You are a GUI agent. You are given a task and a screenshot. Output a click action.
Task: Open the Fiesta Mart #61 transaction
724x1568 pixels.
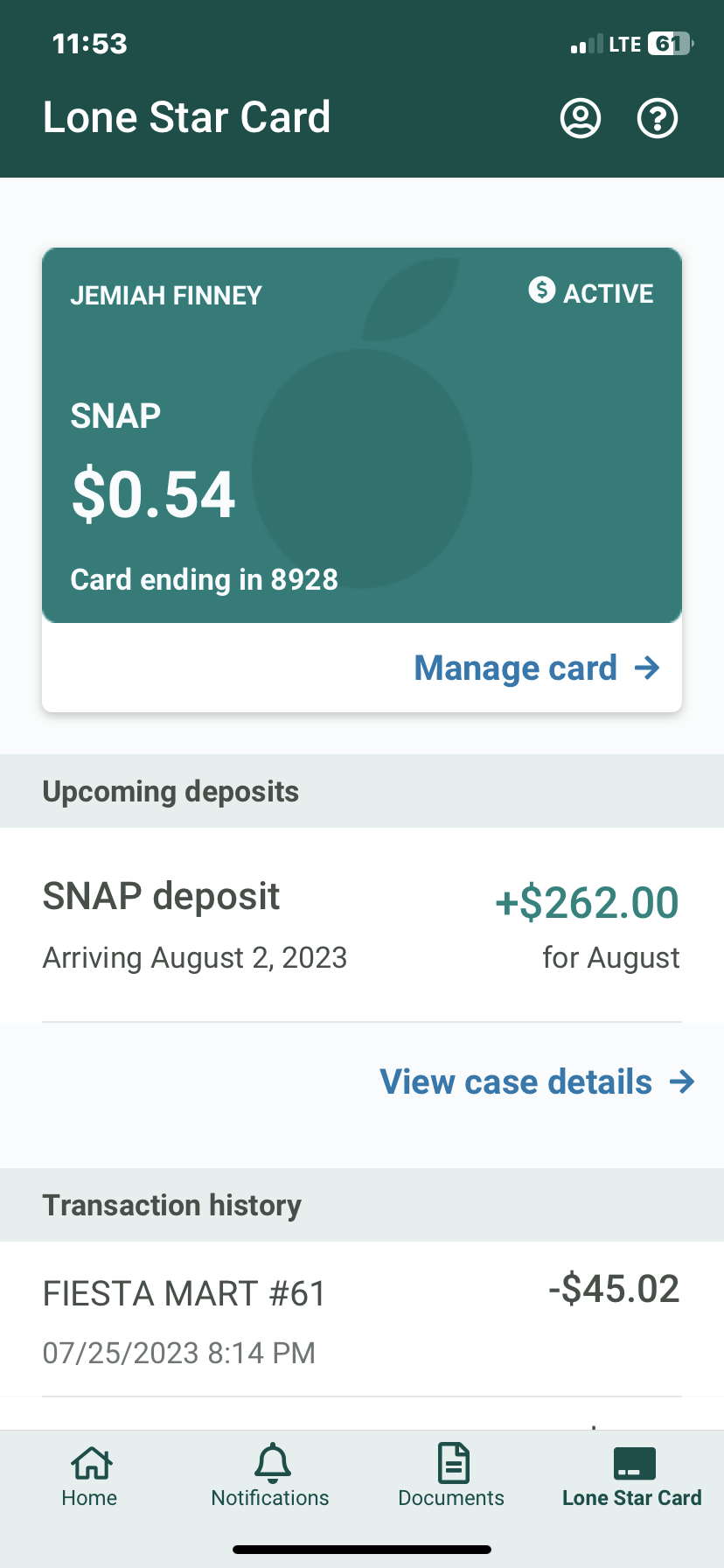[362, 1319]
